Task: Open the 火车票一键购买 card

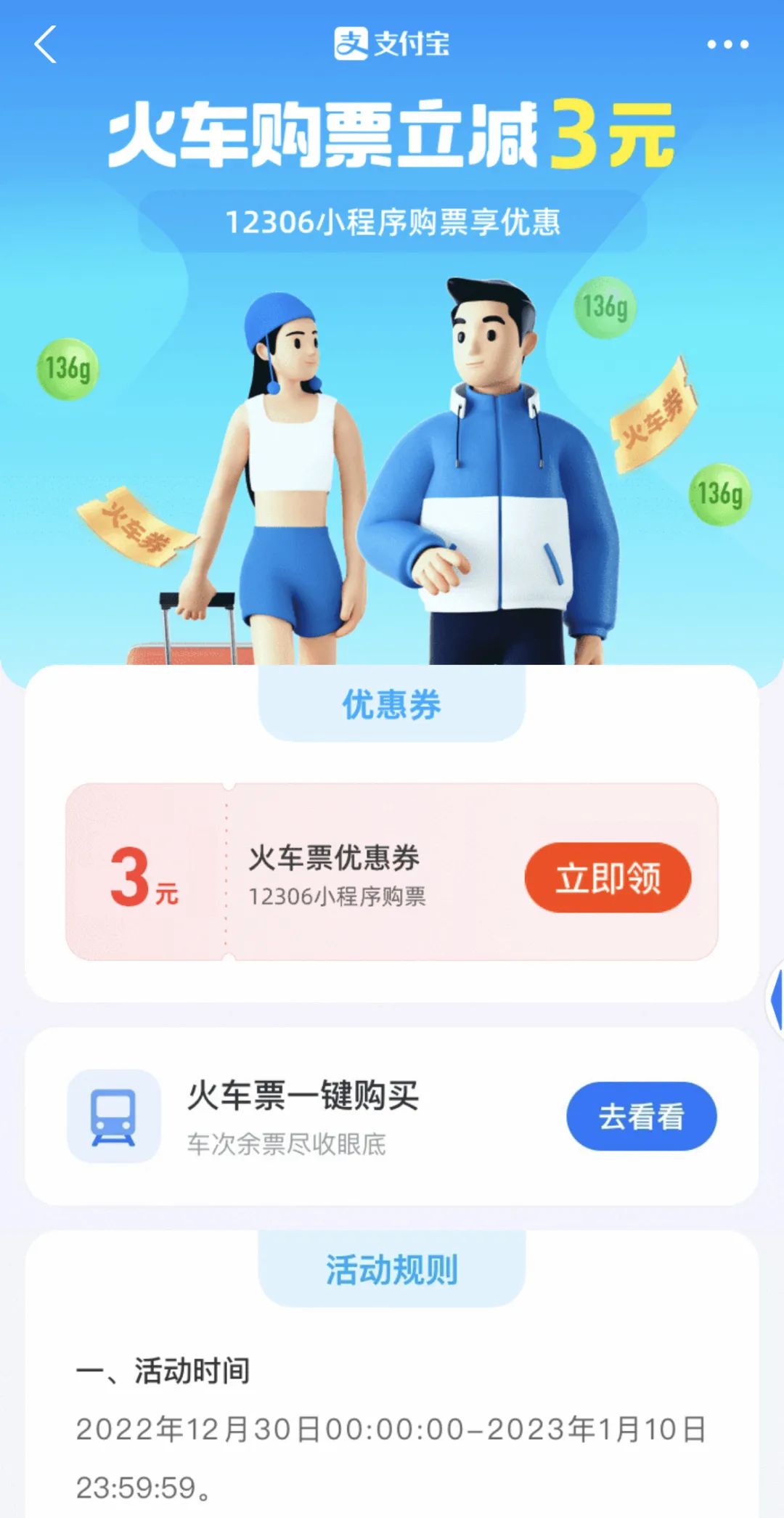Action: pos(303,1117)
